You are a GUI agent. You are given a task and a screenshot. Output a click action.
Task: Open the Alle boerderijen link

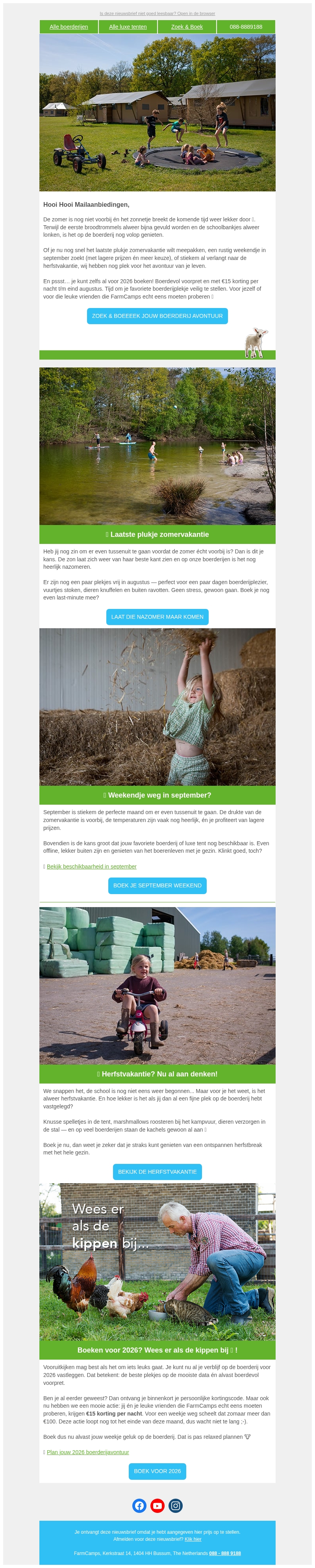pos(69,27)
